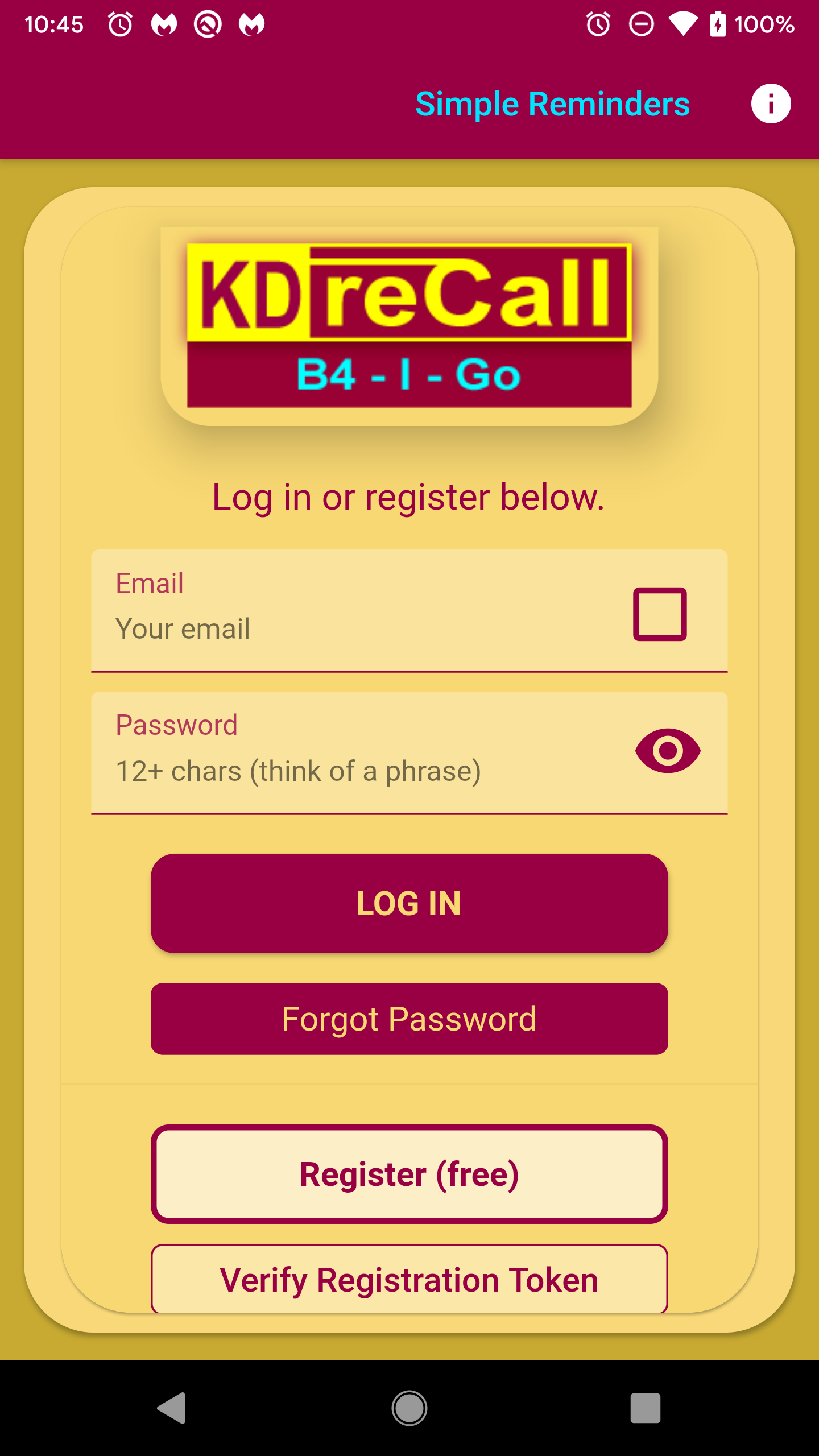Image resolution: width=819 pixels, height=1456 pixels.
Task: Open Verify Registration Token
Action: [x=409, y=1280]
